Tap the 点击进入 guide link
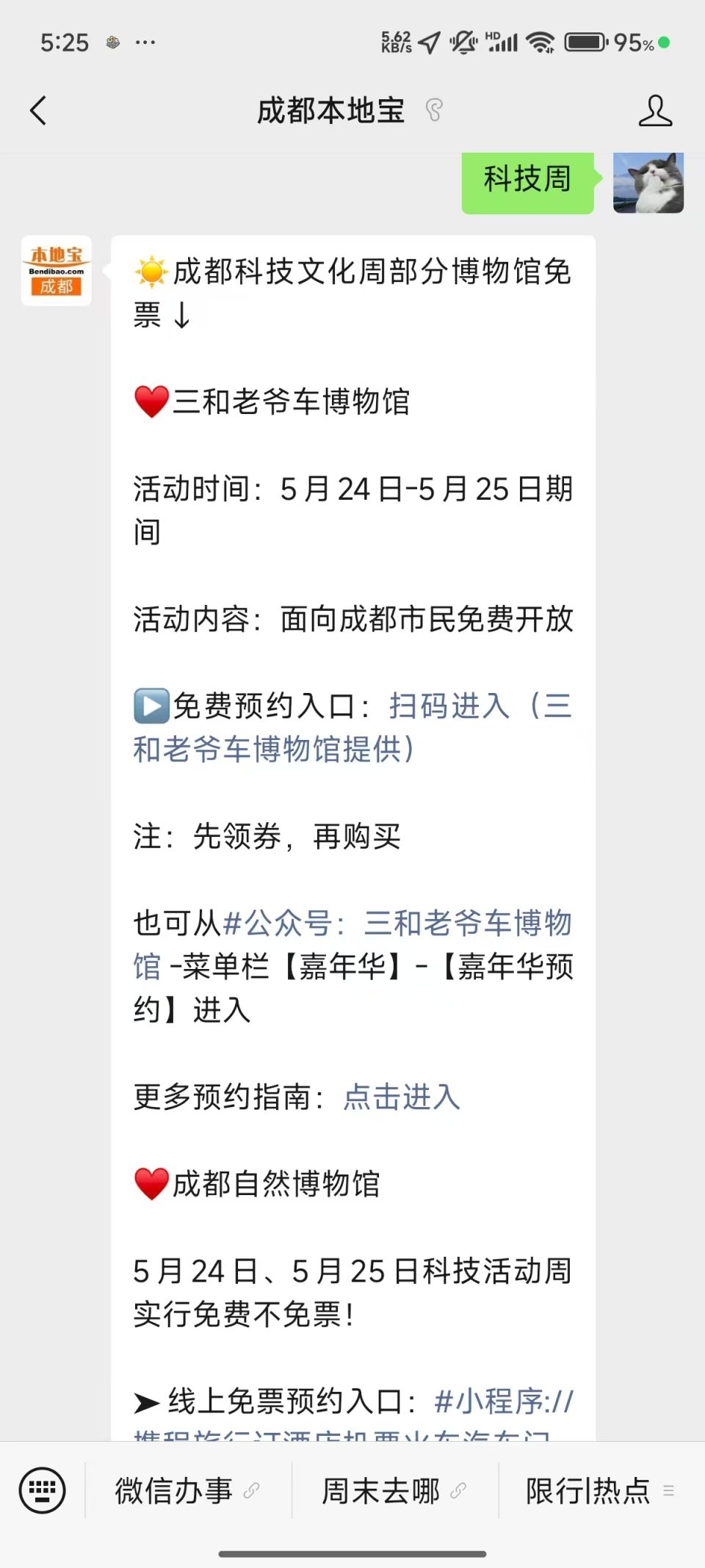The width and height of the screenshot is (705, 1568). 402,1097
